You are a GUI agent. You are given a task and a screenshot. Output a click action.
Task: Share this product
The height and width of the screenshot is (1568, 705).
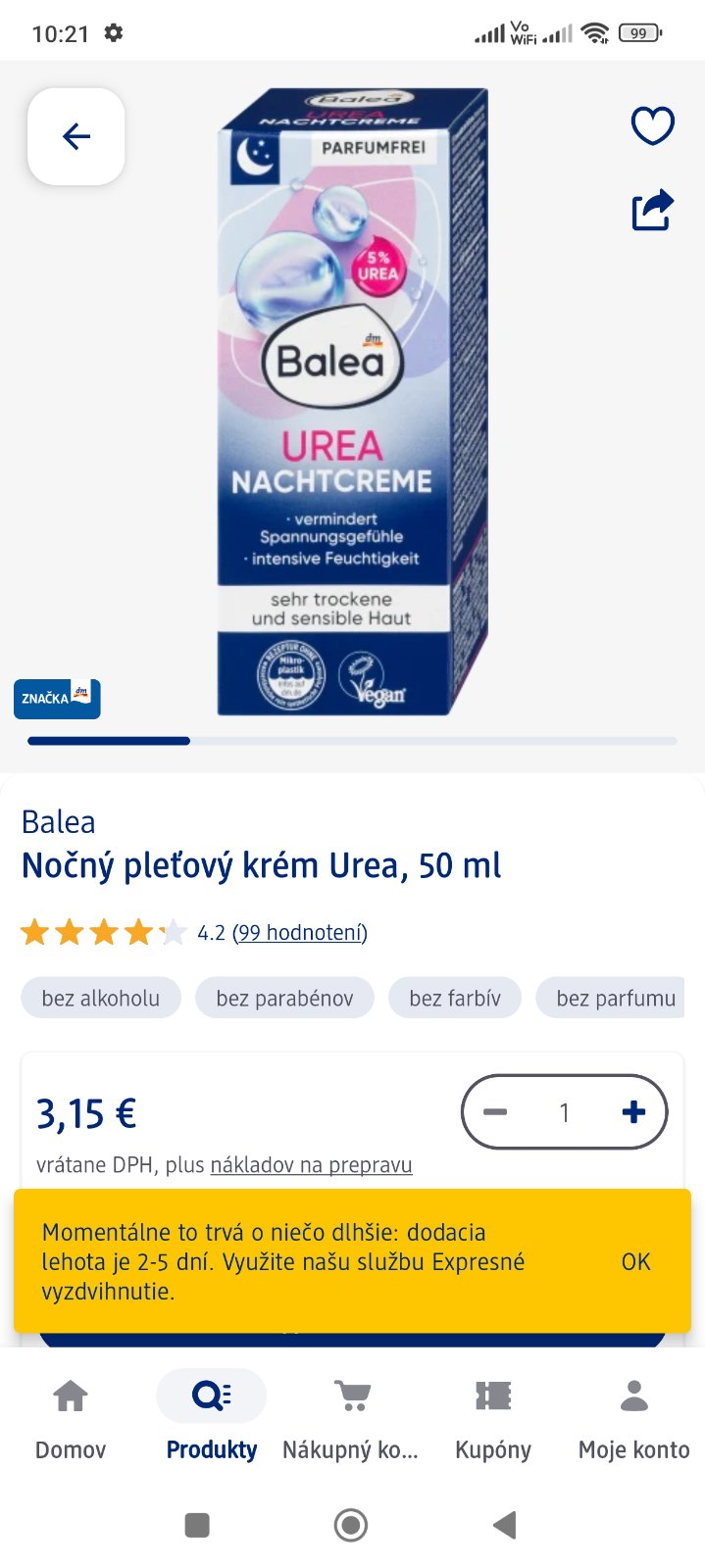pos(652,210)
